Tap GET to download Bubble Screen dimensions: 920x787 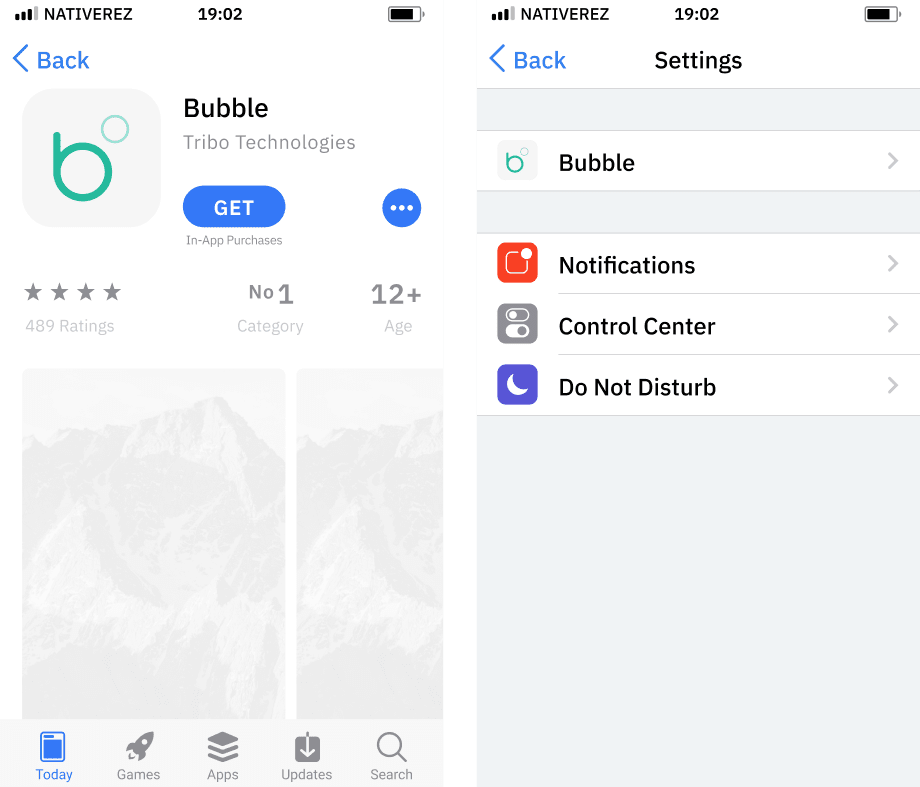(234, 207)
